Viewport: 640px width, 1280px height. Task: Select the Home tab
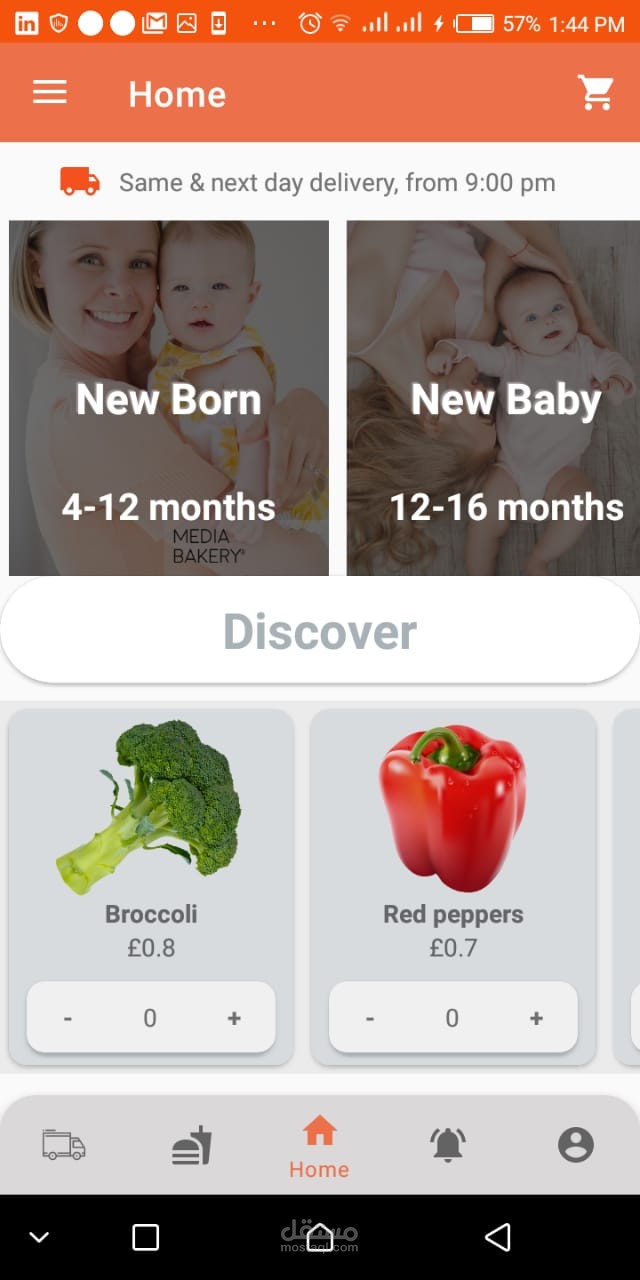click(x=319, y=1146)
